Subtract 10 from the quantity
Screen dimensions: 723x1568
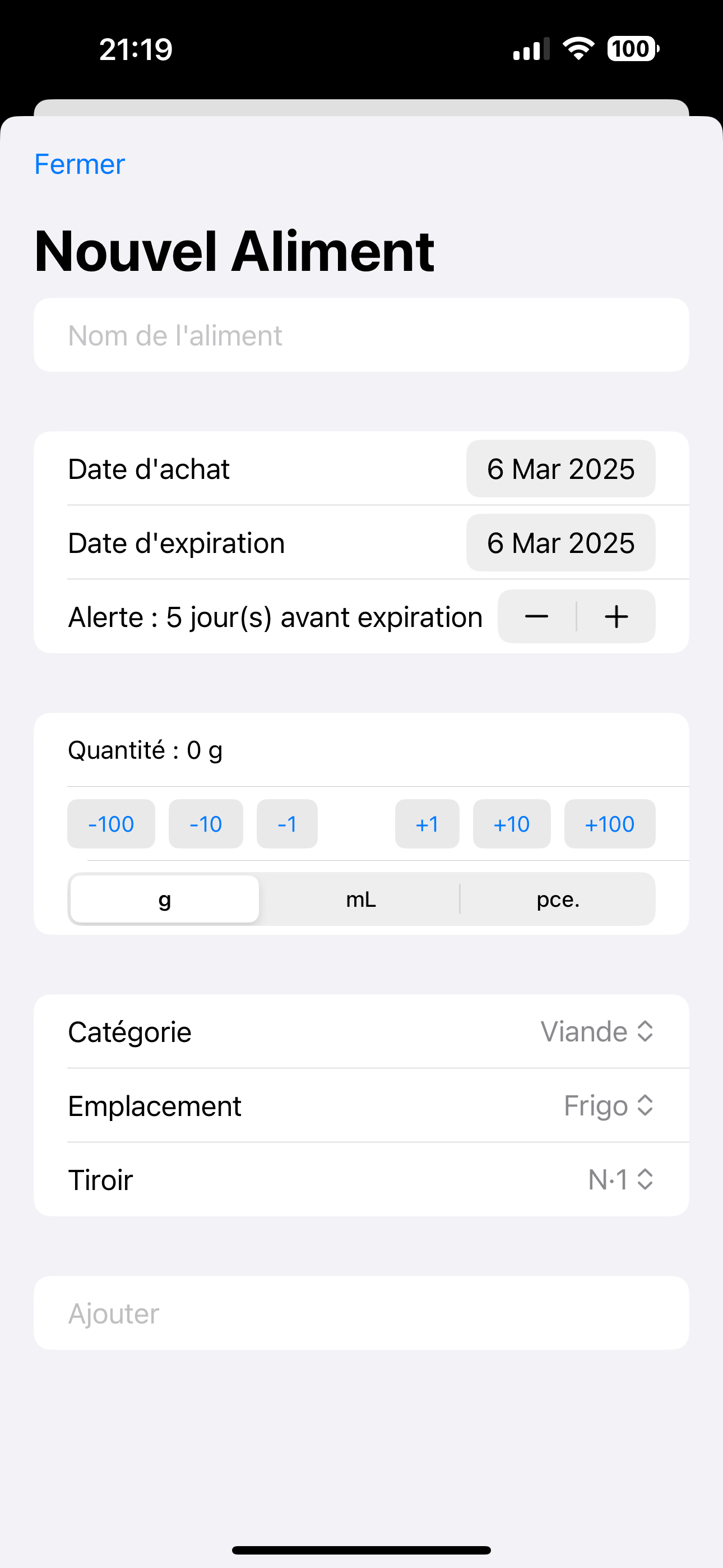pos(206,824)
